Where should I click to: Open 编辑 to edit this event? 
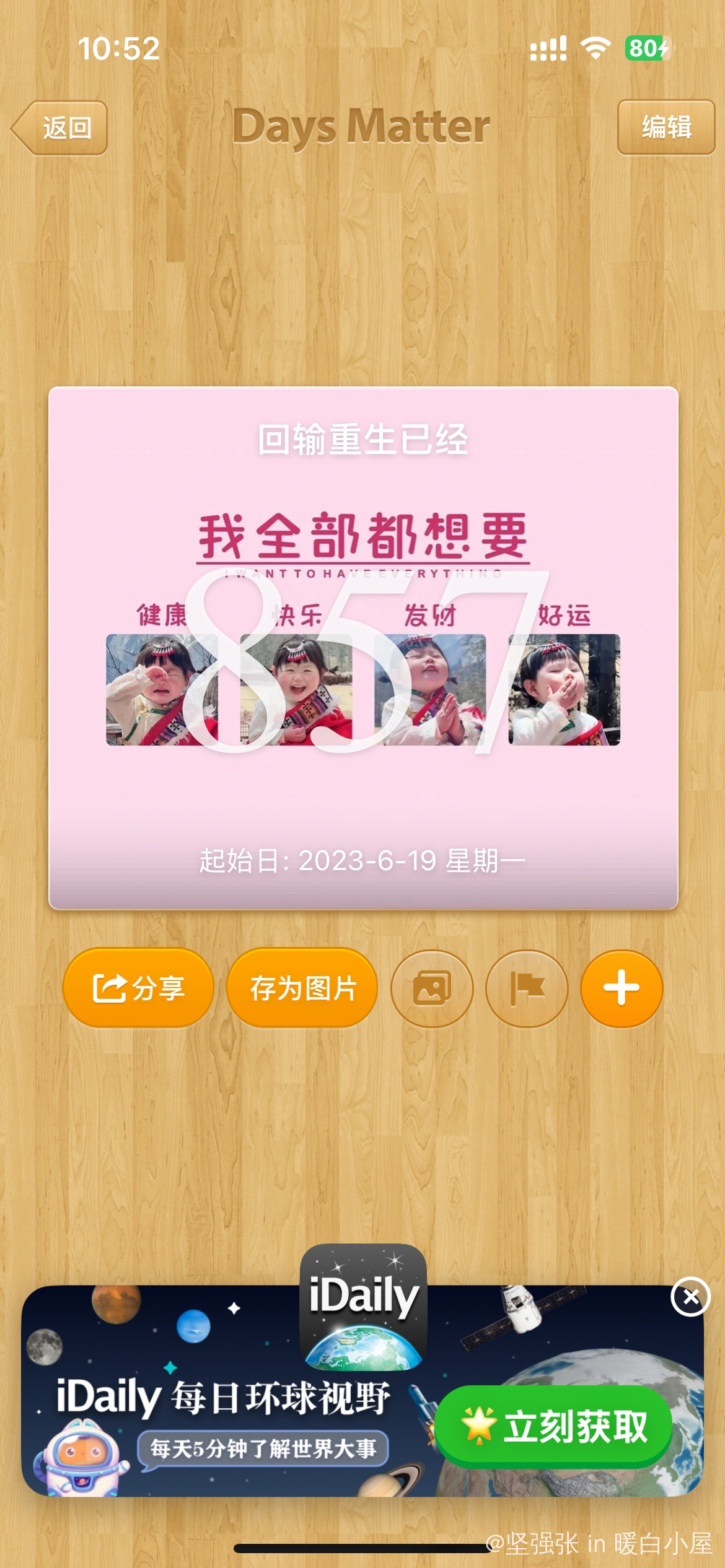click(666, 127)
